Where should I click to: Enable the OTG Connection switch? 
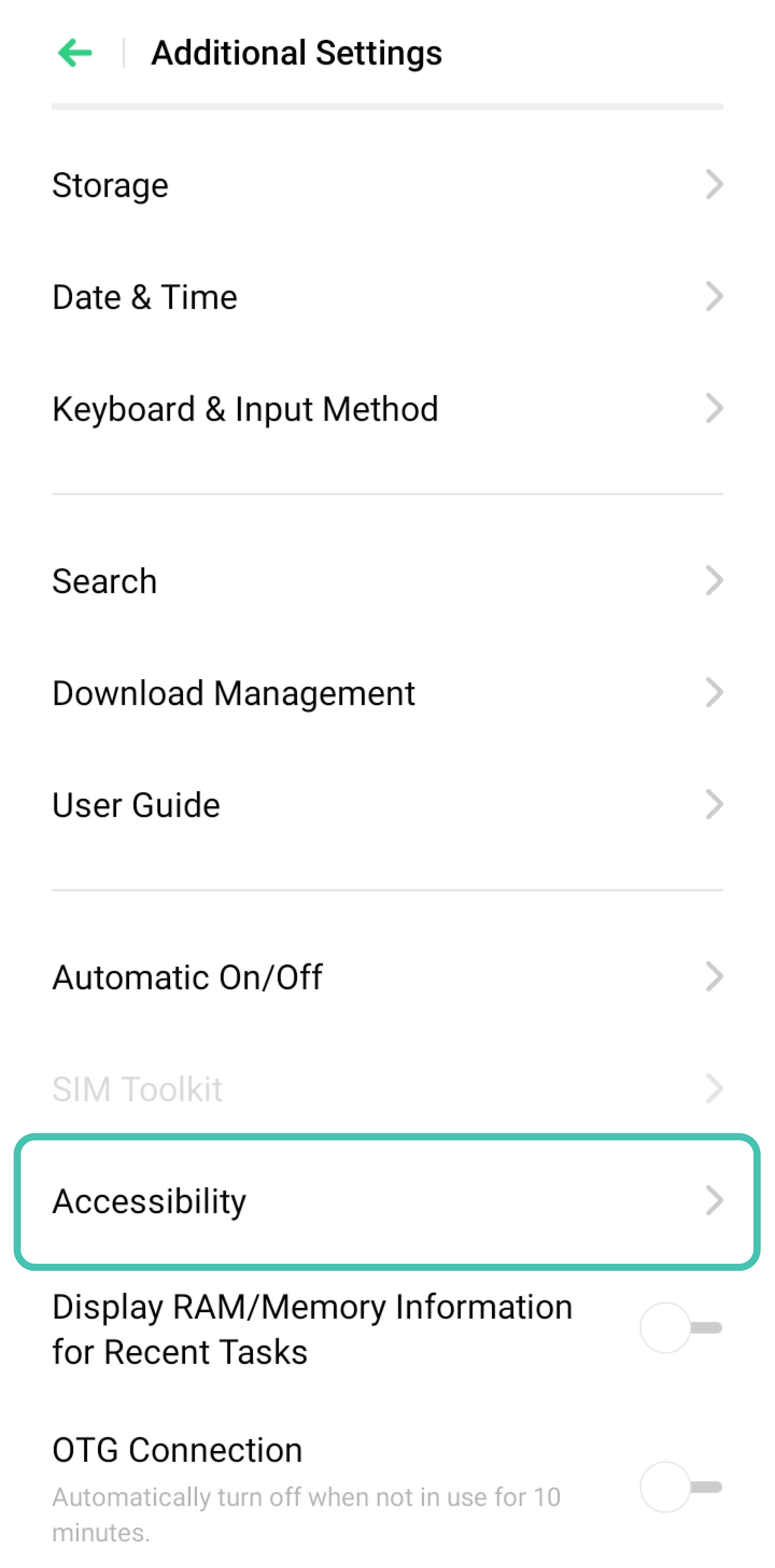click(681, 1487)
